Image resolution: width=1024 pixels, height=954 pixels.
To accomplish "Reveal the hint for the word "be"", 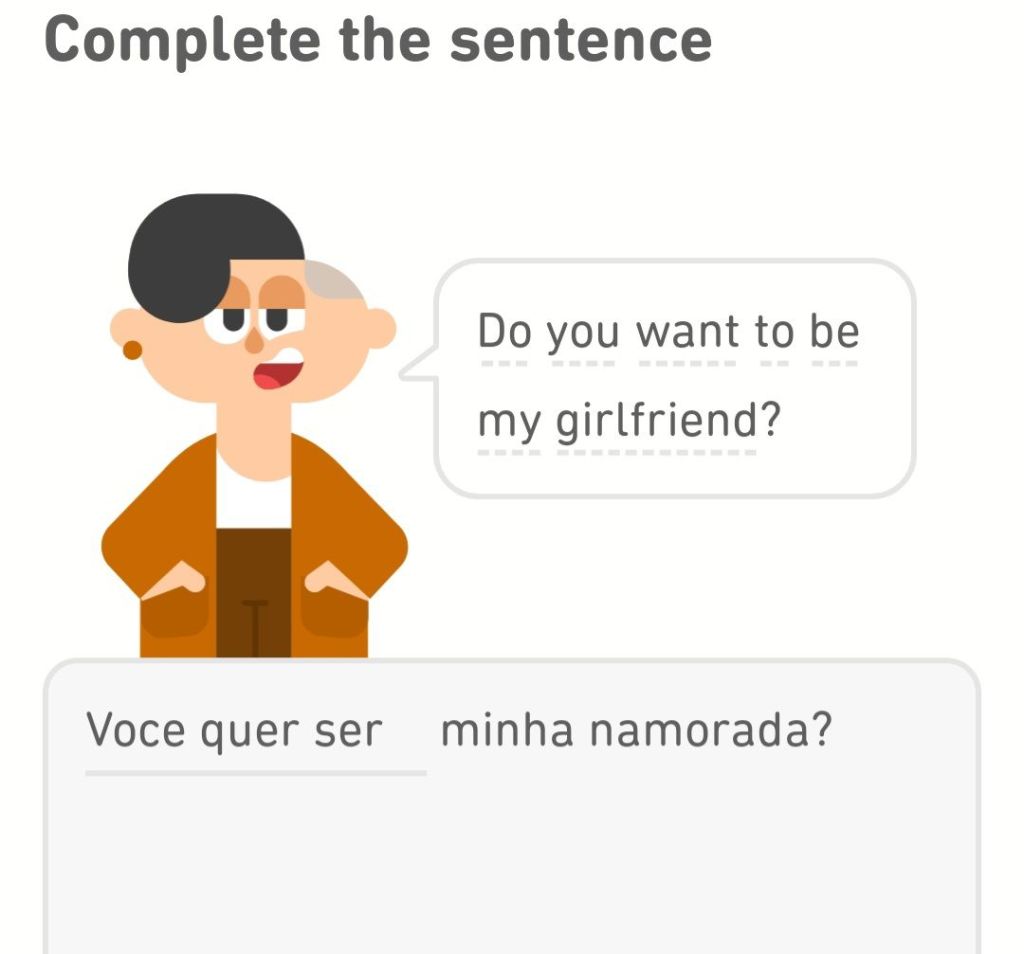I will [x=834, y=333].
